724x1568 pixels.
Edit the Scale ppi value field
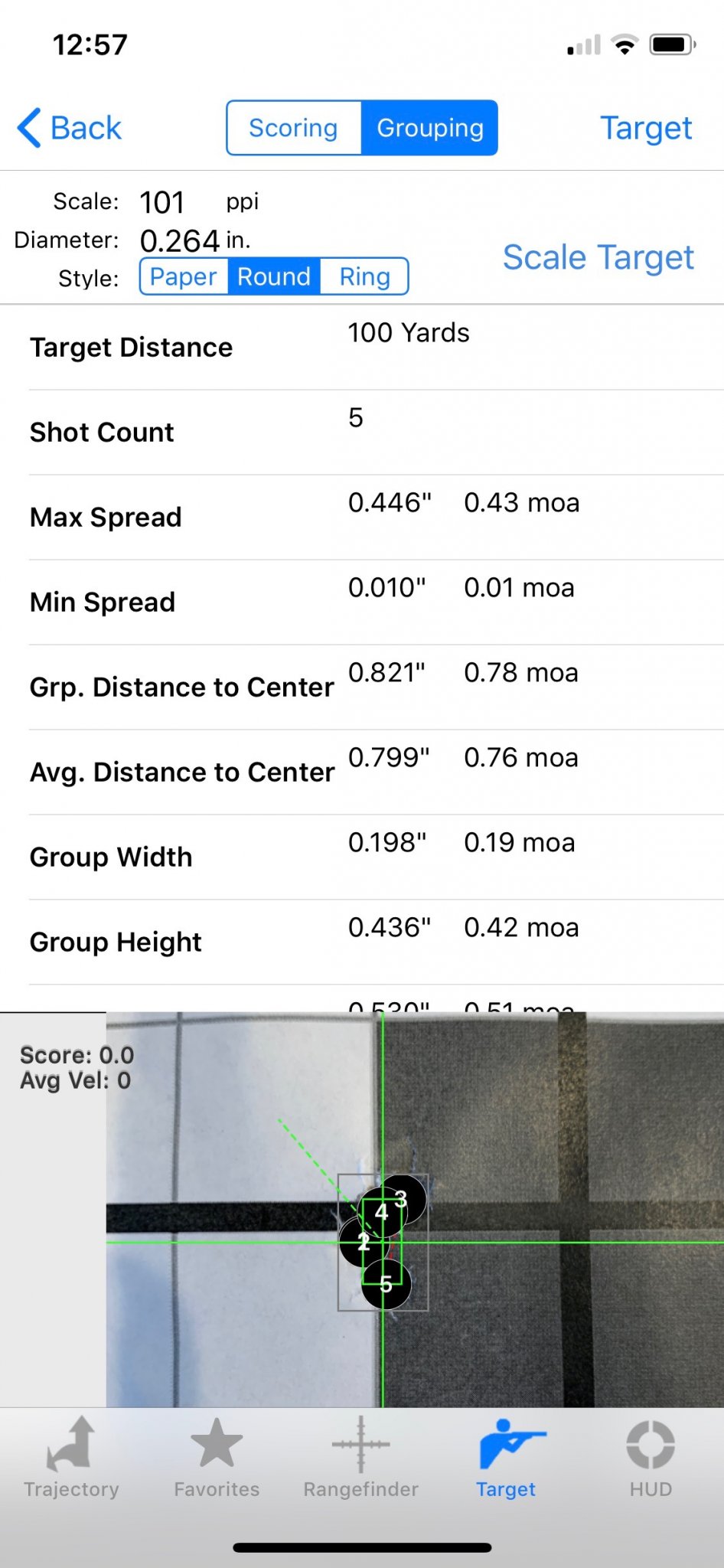coord(162,202)
